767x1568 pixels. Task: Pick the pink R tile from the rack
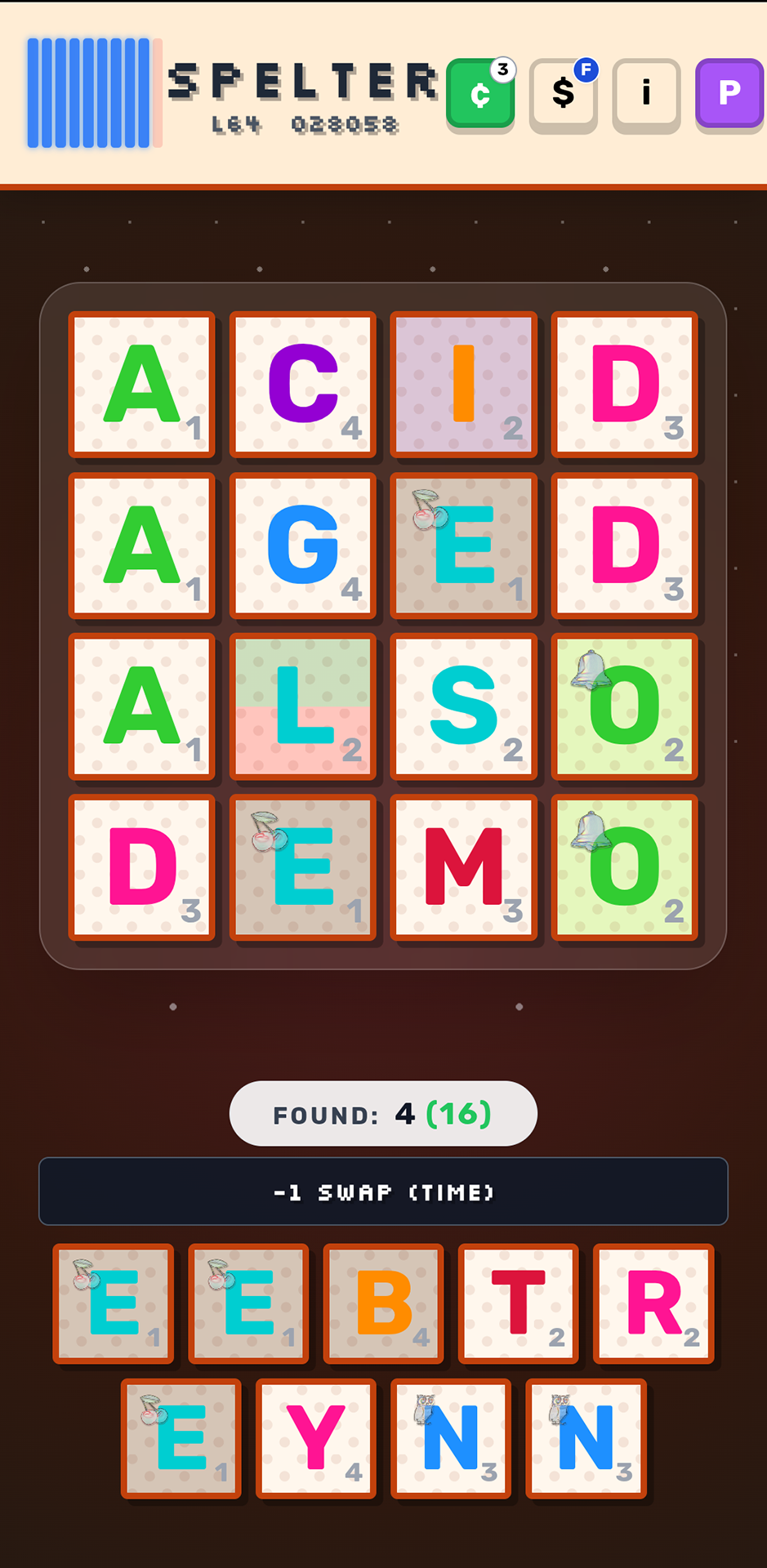[653, 1304]
